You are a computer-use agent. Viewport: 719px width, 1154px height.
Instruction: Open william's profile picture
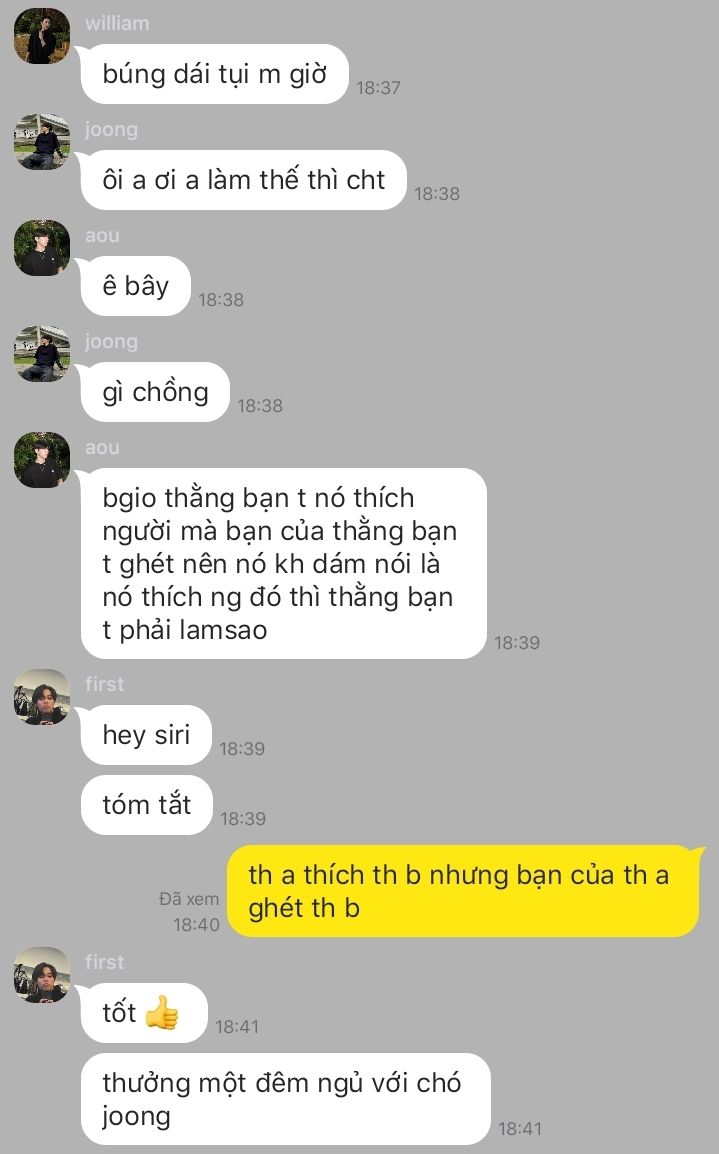pyautogui.click(x=42, y=36)
